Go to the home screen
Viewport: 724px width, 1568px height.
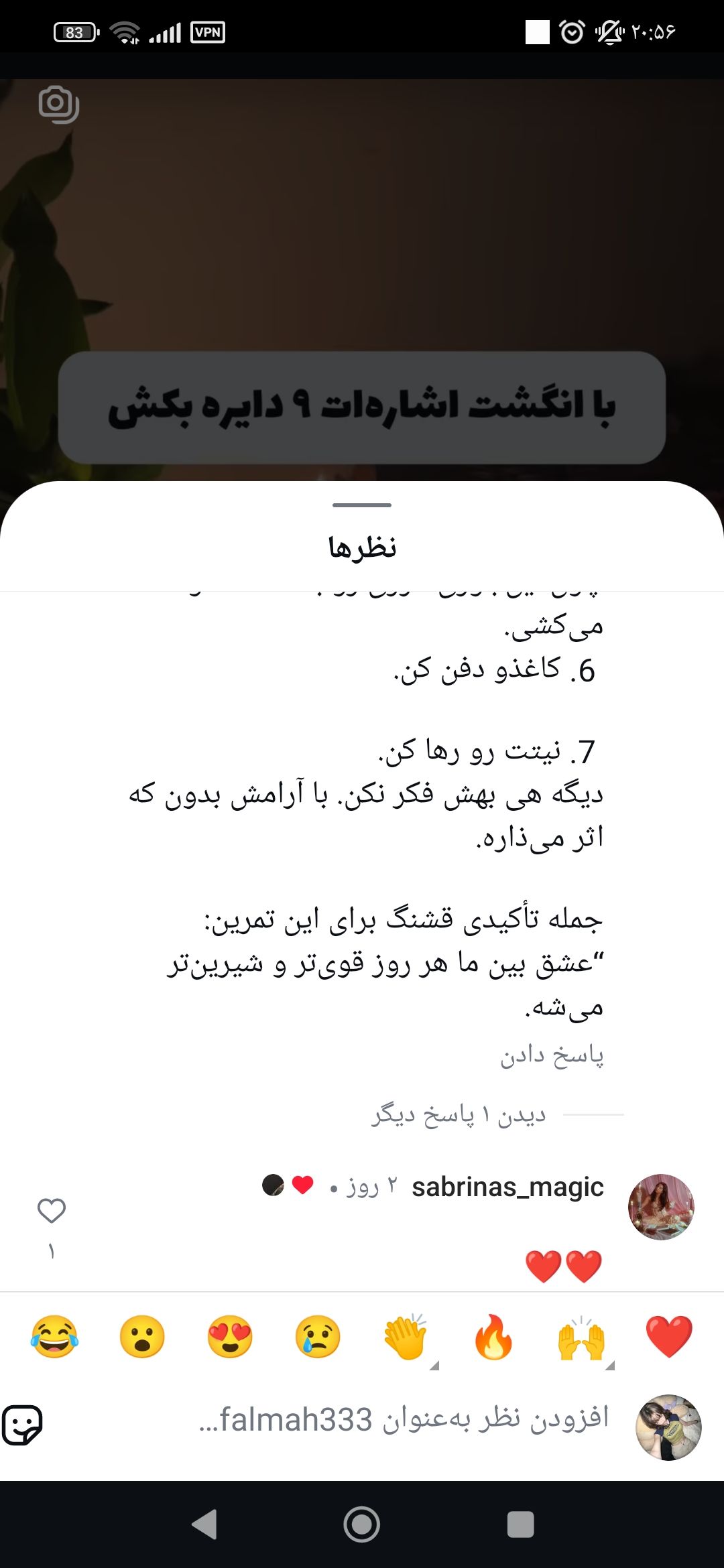(x=362, y=1524)
